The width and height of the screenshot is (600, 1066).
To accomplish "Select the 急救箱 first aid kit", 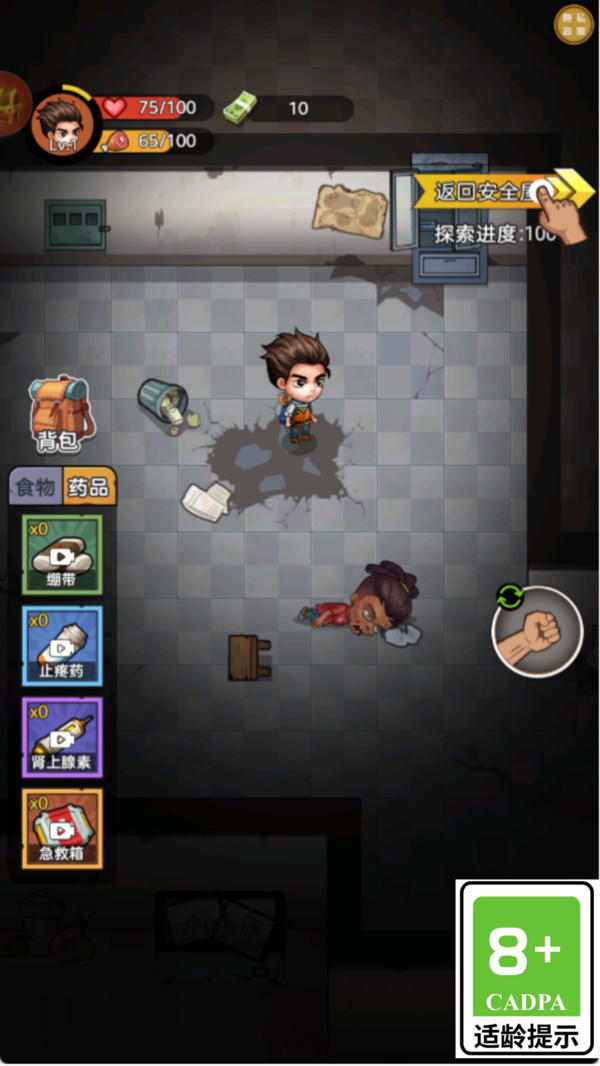I will pyautogui.click(x=62, y=828).
